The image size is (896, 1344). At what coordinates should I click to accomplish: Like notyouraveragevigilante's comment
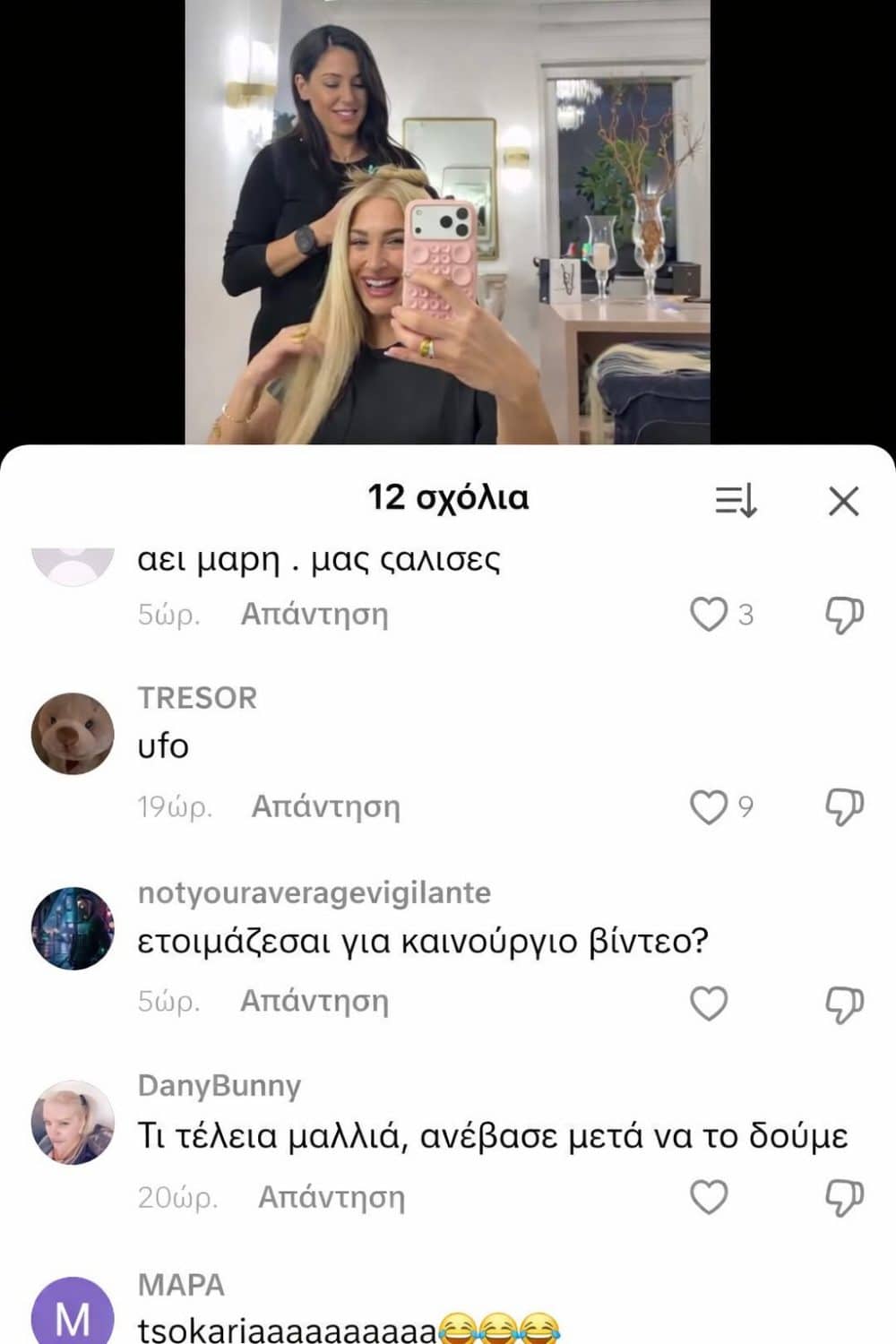709,1003
